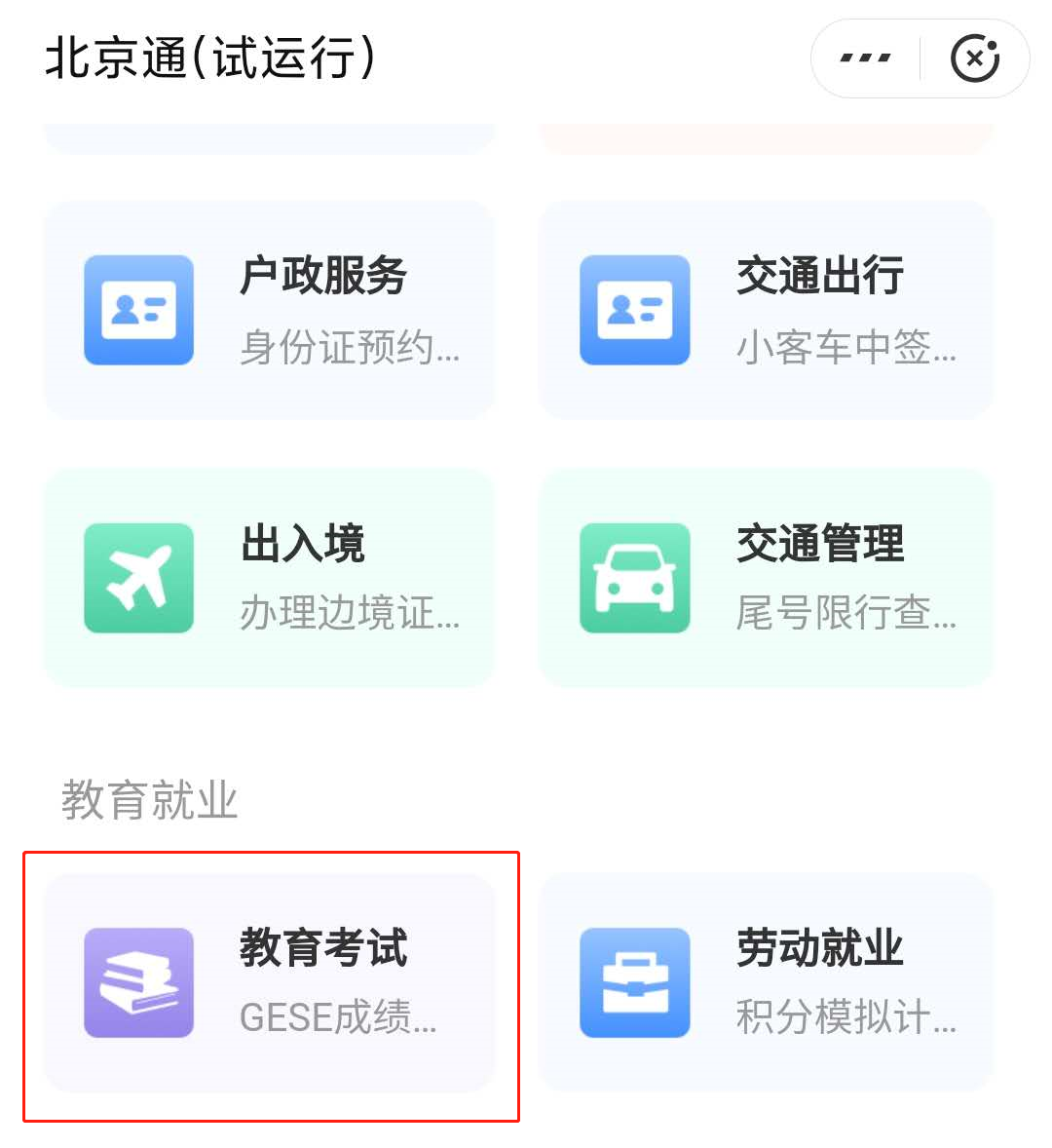Select the 户政服务 ID card icon
The width and height of the screenshot is (1052, 1148).
point(137,309)
